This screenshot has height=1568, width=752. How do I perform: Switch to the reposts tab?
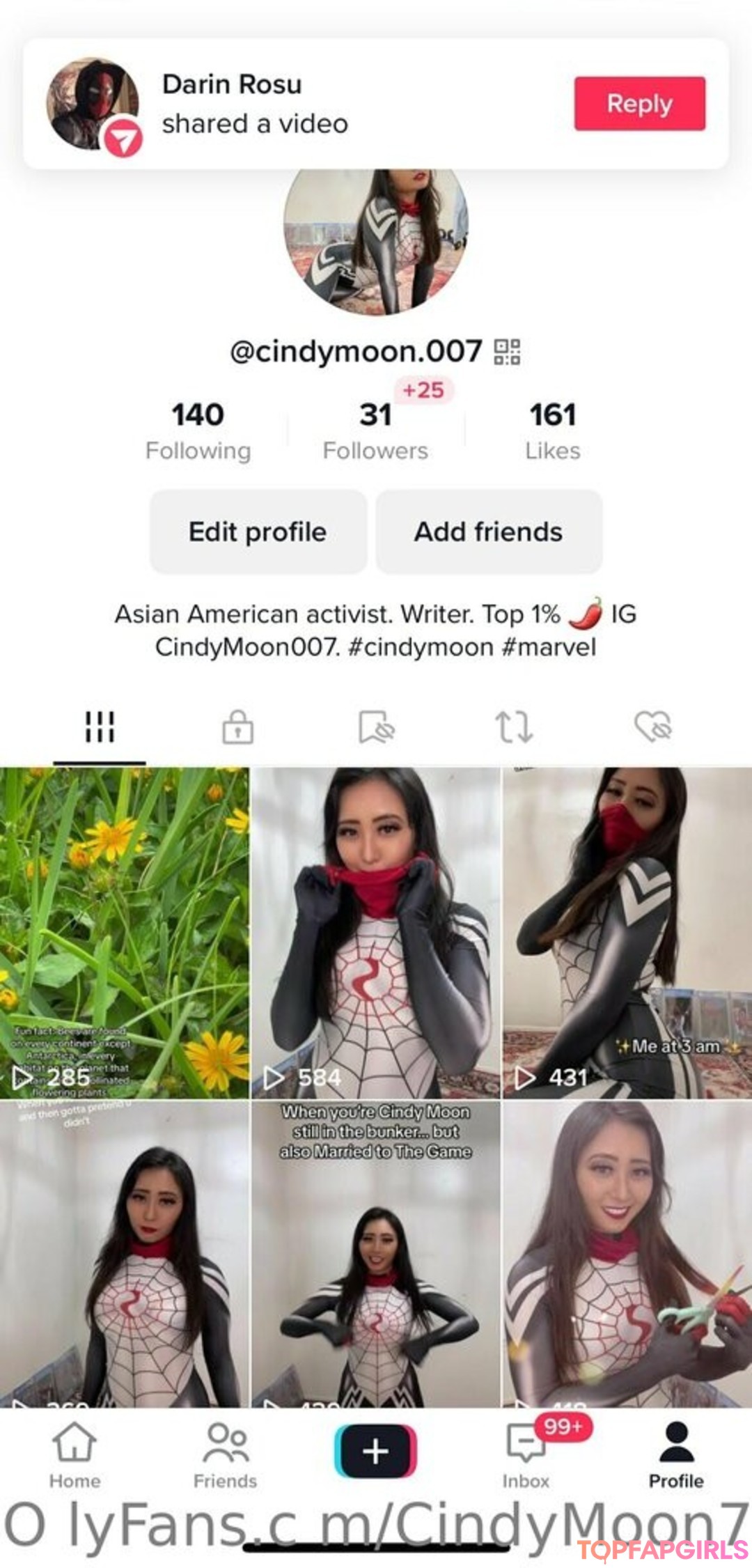tap(514, 727)
